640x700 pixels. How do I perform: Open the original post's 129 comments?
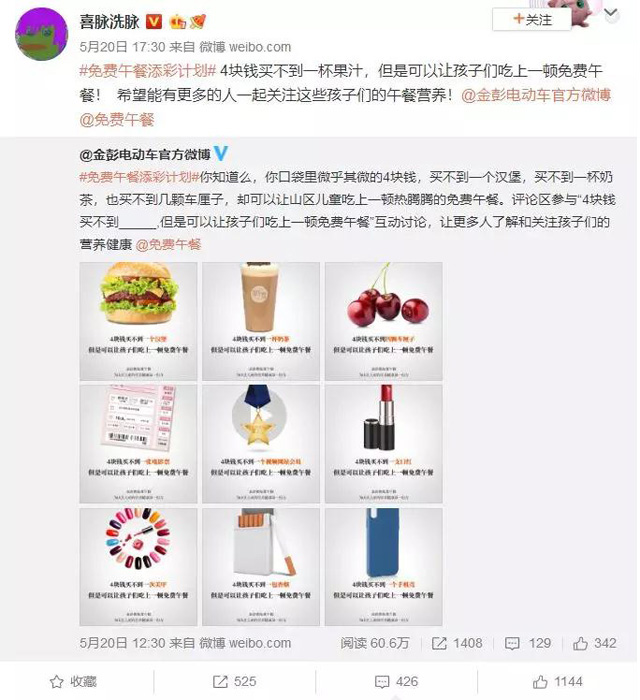[528, 643]
